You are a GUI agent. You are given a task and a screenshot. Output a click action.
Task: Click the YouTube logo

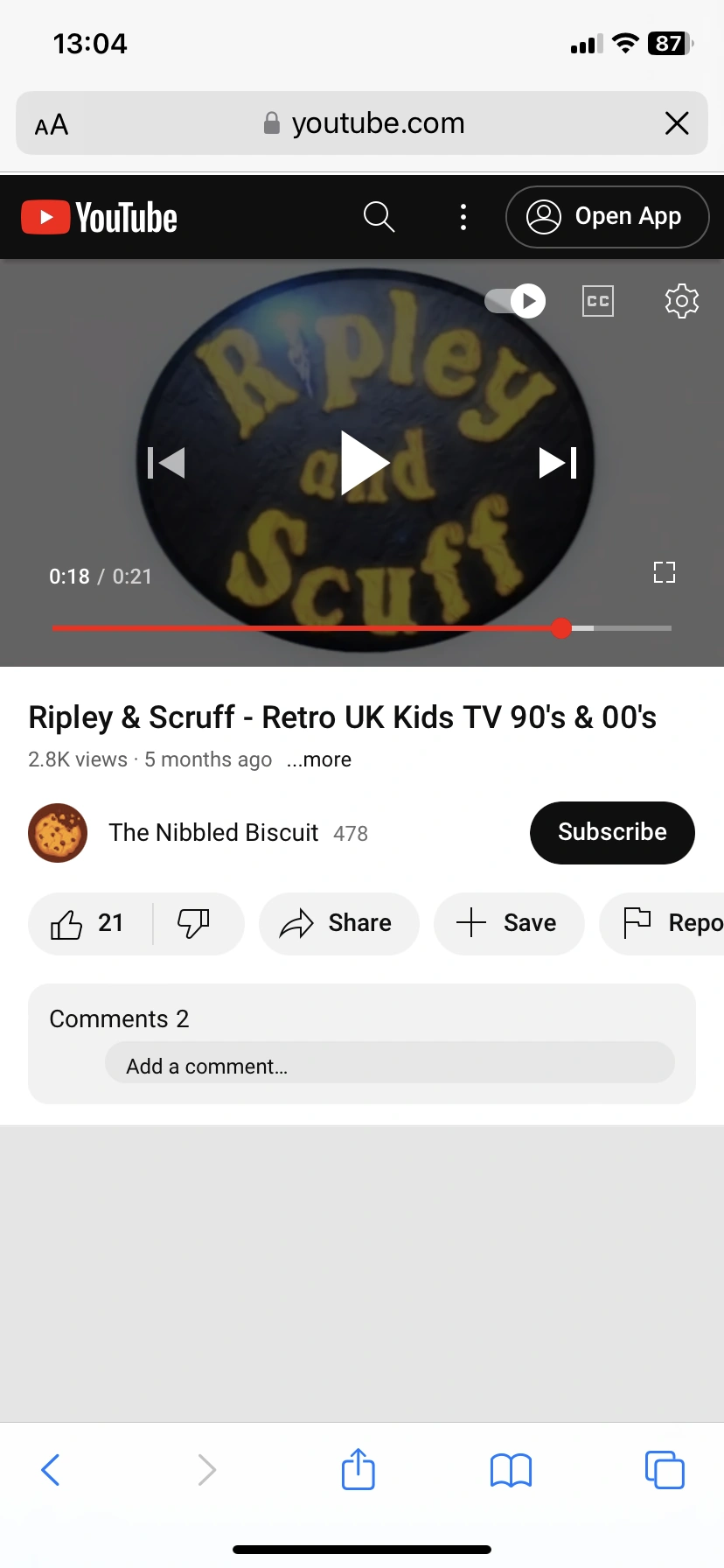click(x=98, y=216)
